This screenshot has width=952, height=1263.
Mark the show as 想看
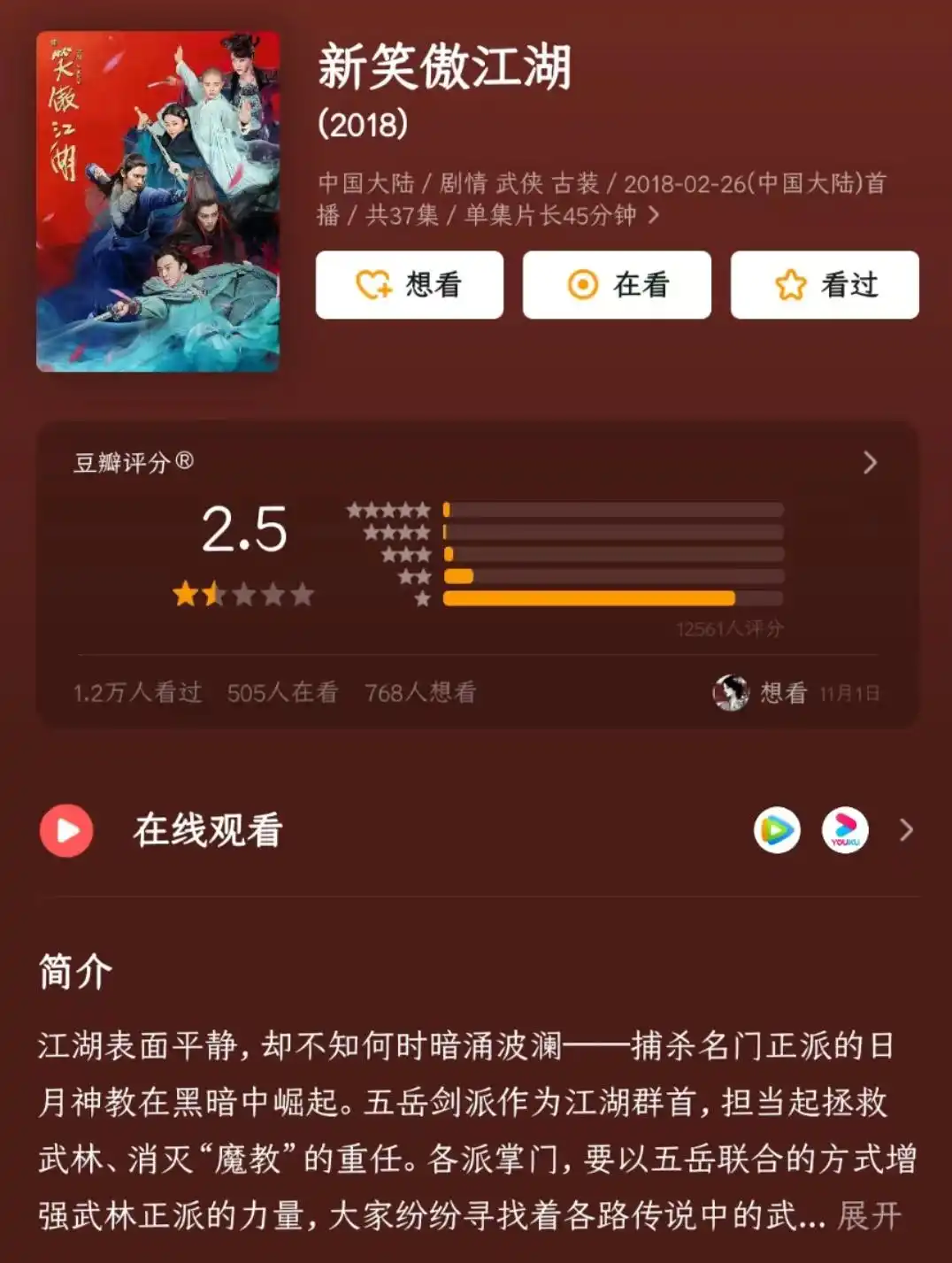409,284
